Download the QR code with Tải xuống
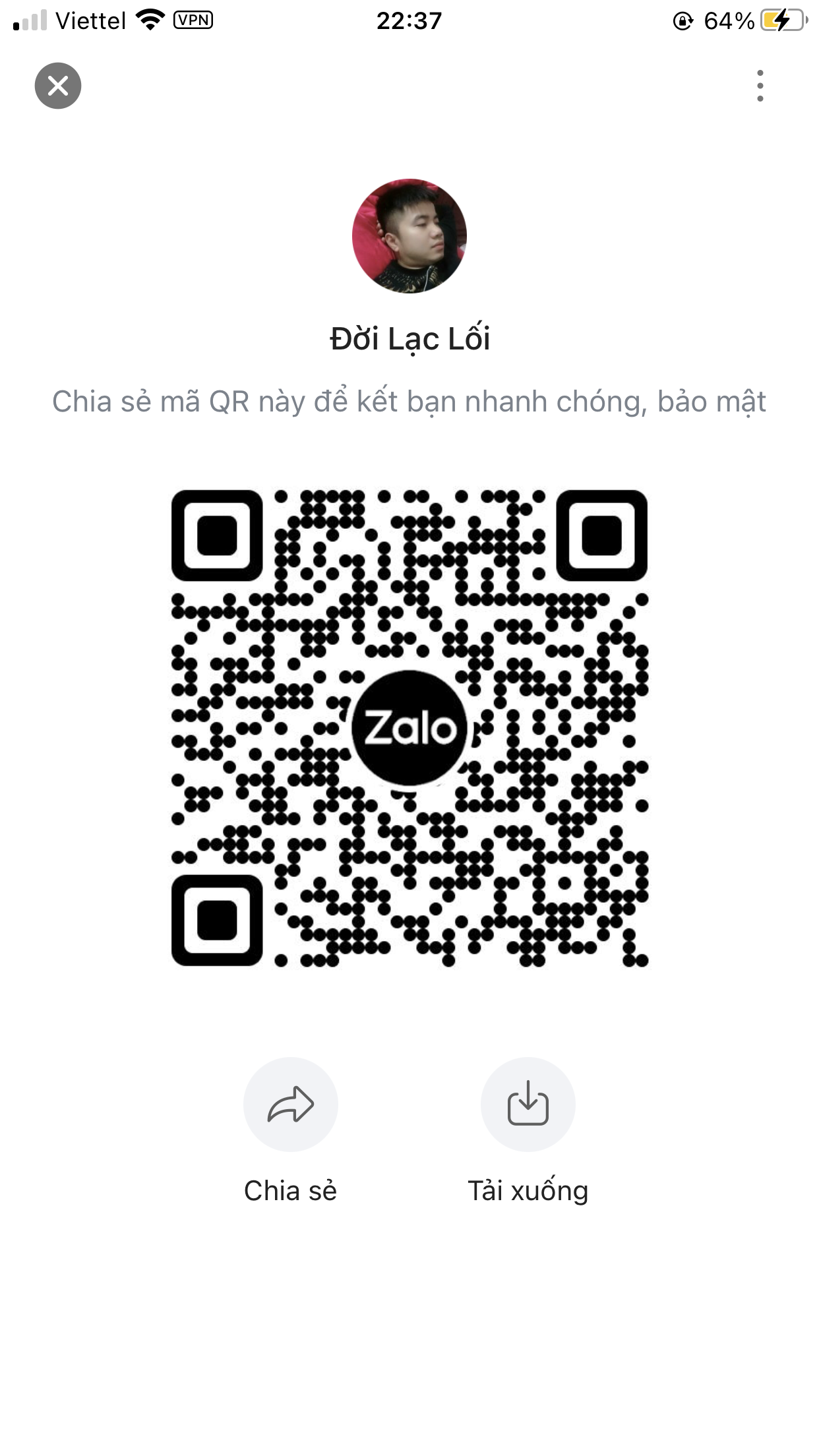 coord(528,1104)
